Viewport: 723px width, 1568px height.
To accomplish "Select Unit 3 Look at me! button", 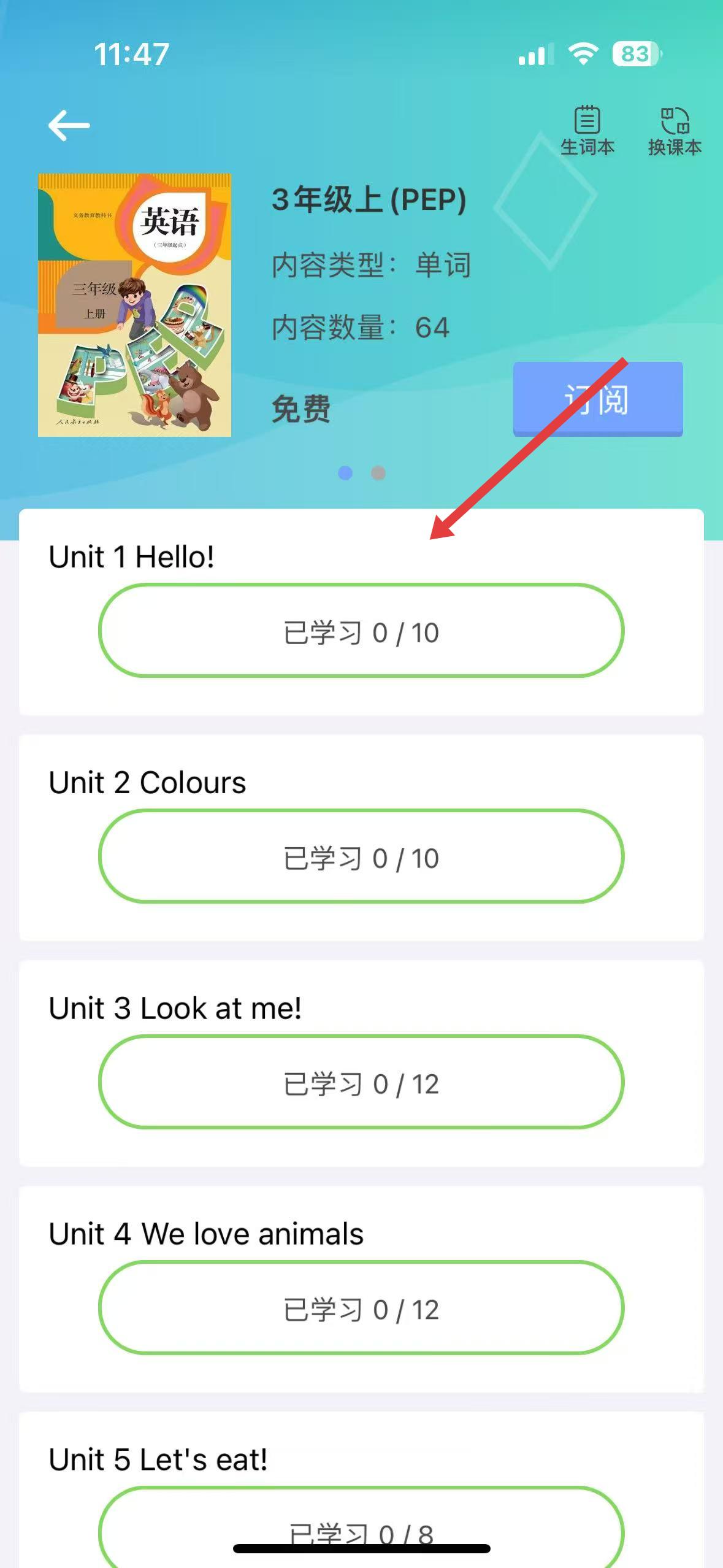I will point(361,1082).
